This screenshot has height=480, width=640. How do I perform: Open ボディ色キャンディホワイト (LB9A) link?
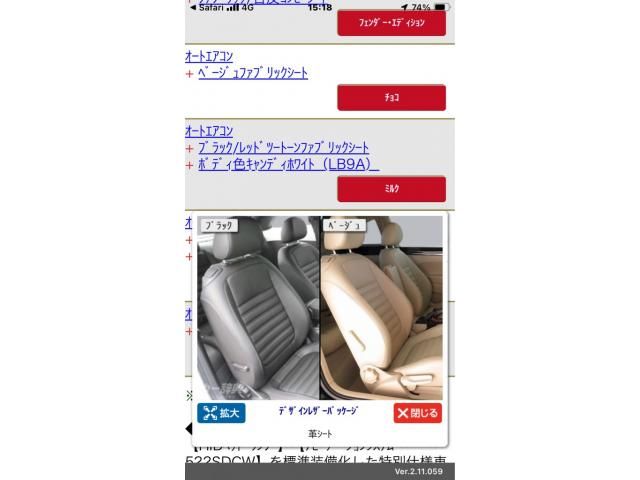tap(288, 164)
